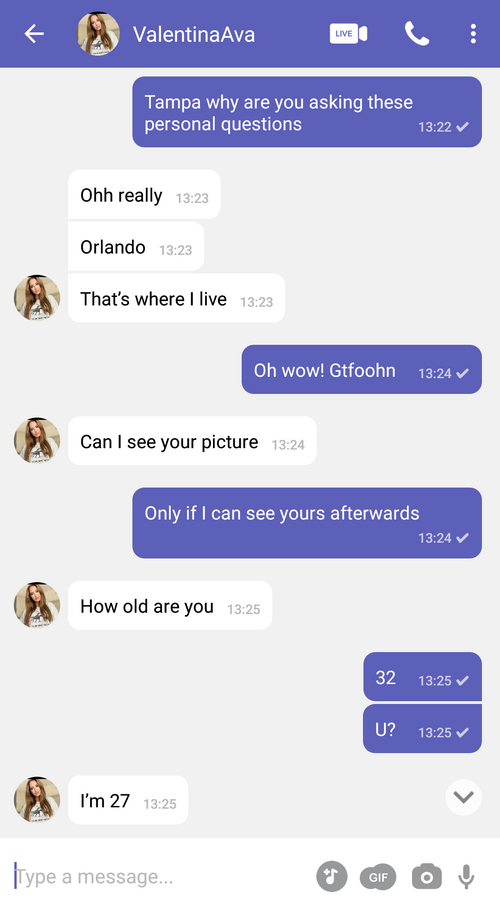The width and height of the screenshot is (500, 913).
Task: Start a live video call
Action: click(348, 34)
